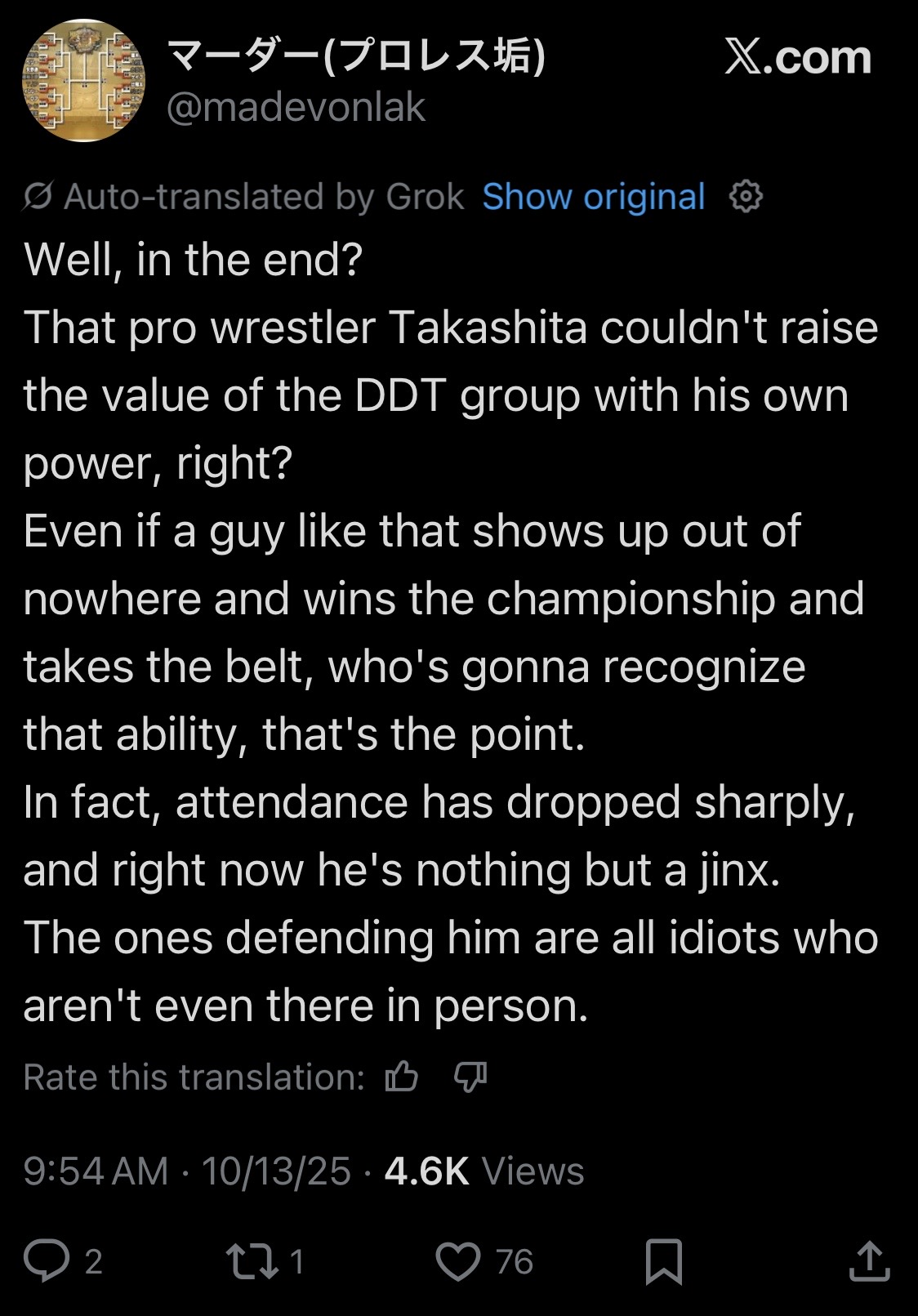Bookmark this post
This screenshot has height=1316, width=918.
[663, 1261]
